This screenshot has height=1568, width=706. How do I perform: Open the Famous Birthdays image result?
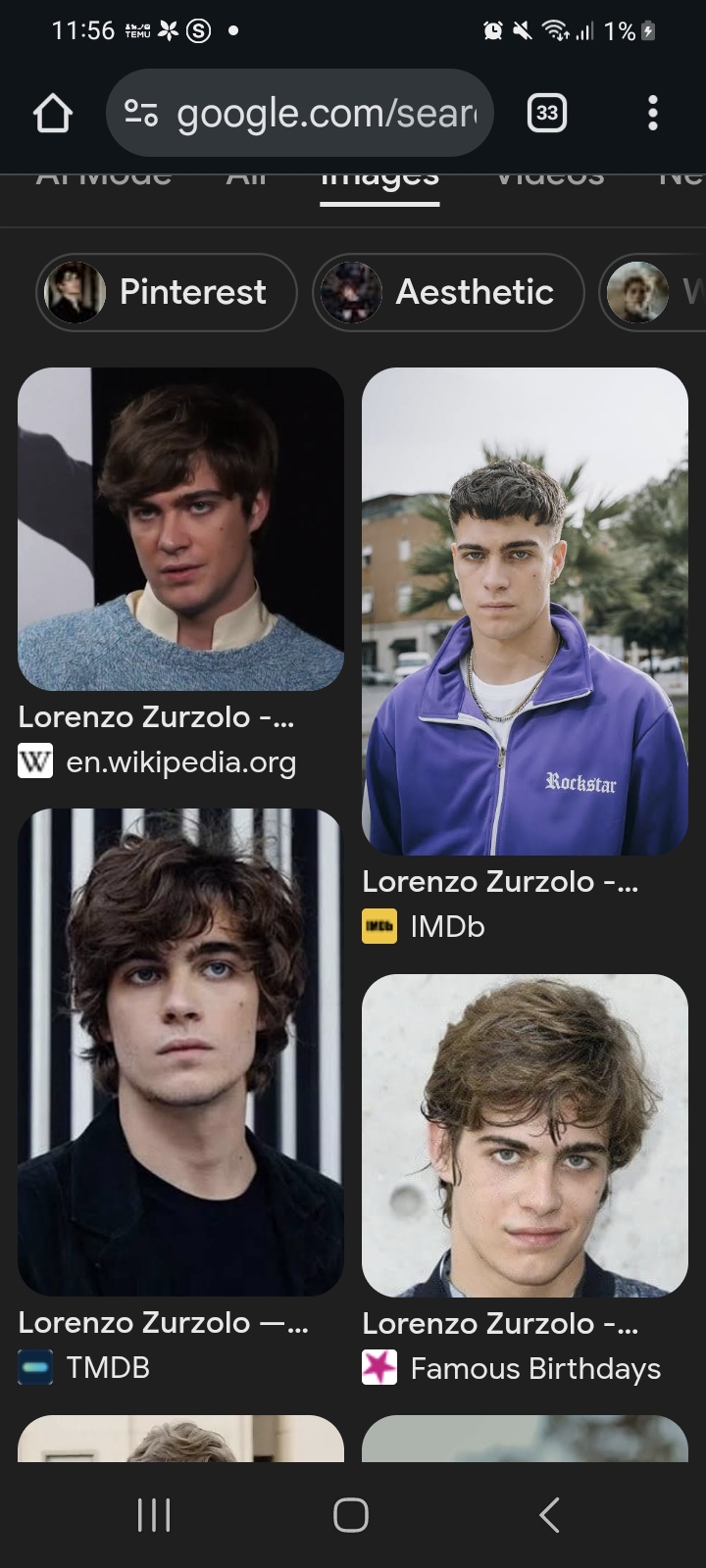pyautogui.click(x=525, y=1135)
